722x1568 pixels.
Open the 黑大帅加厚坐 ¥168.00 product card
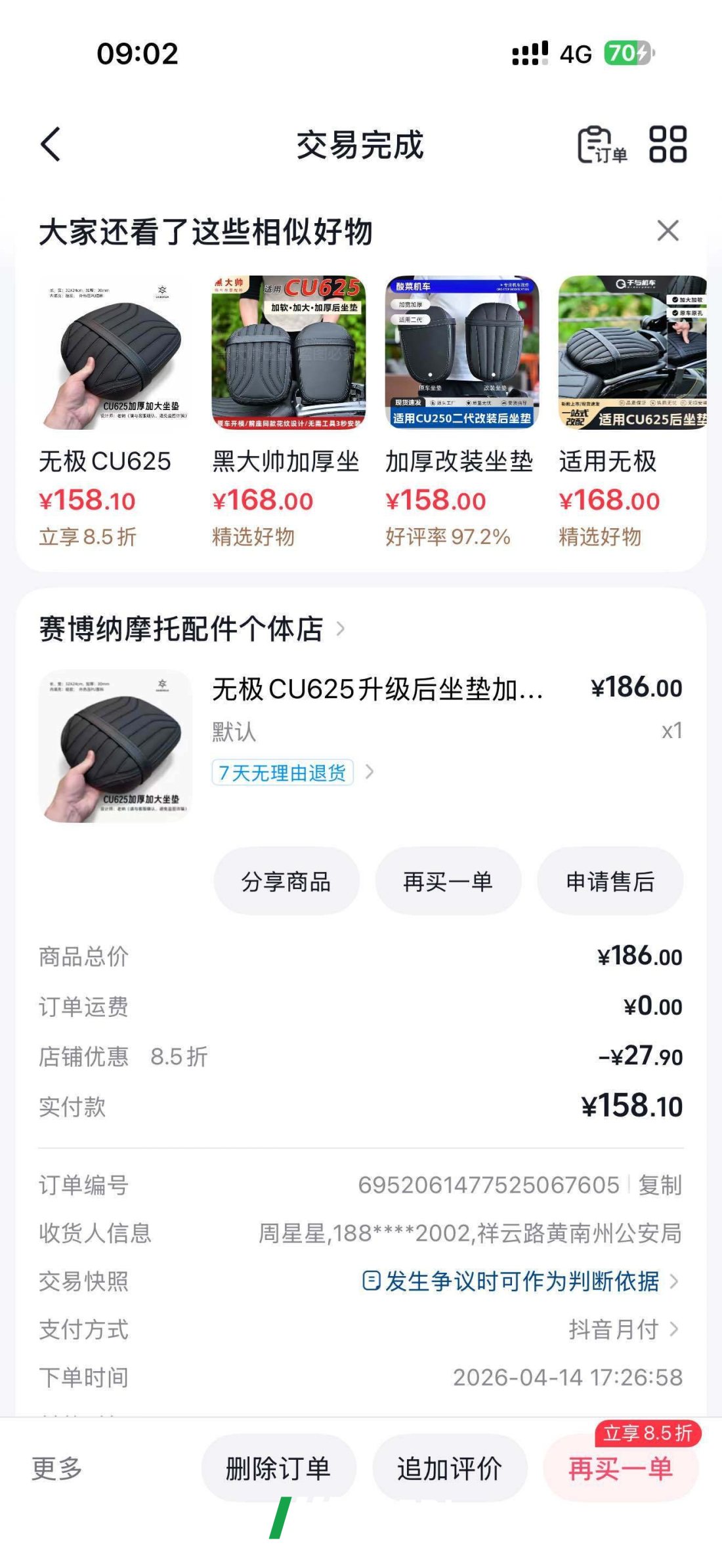[288, 411]
